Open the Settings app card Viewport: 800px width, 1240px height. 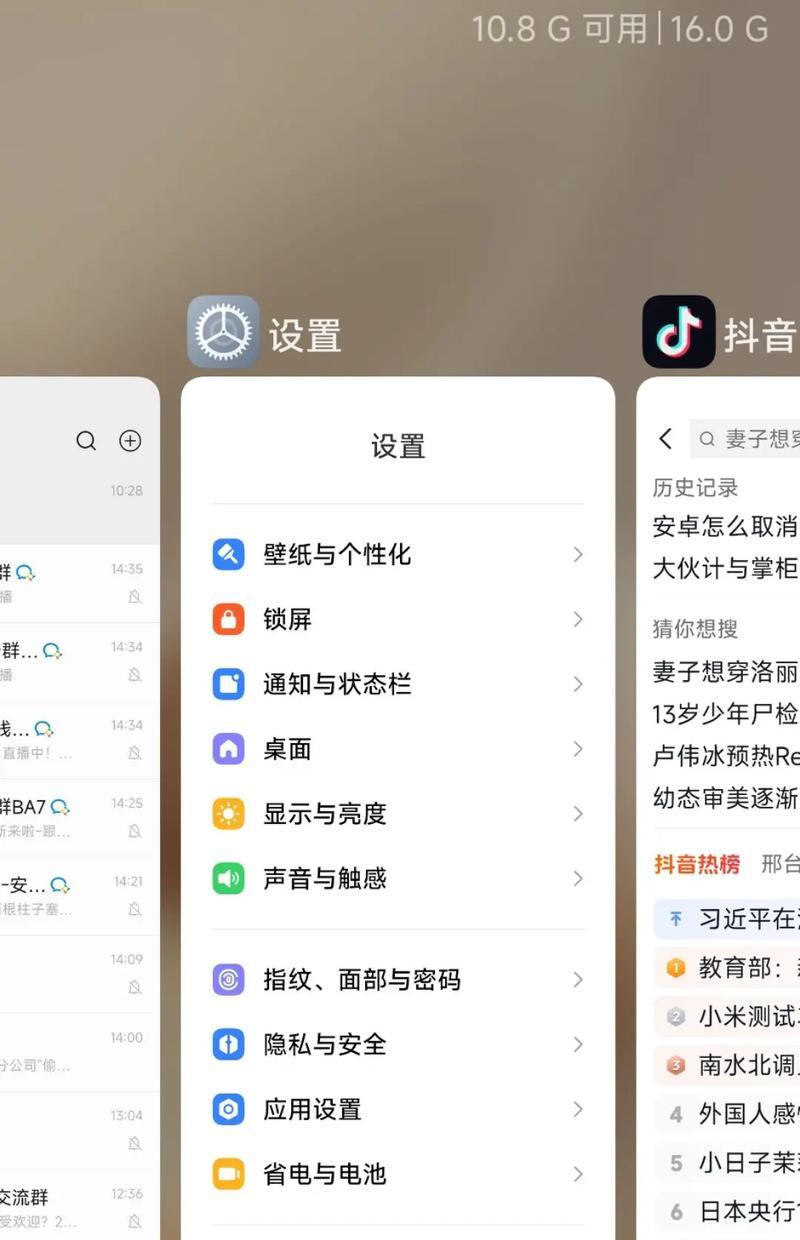[397, 800]
